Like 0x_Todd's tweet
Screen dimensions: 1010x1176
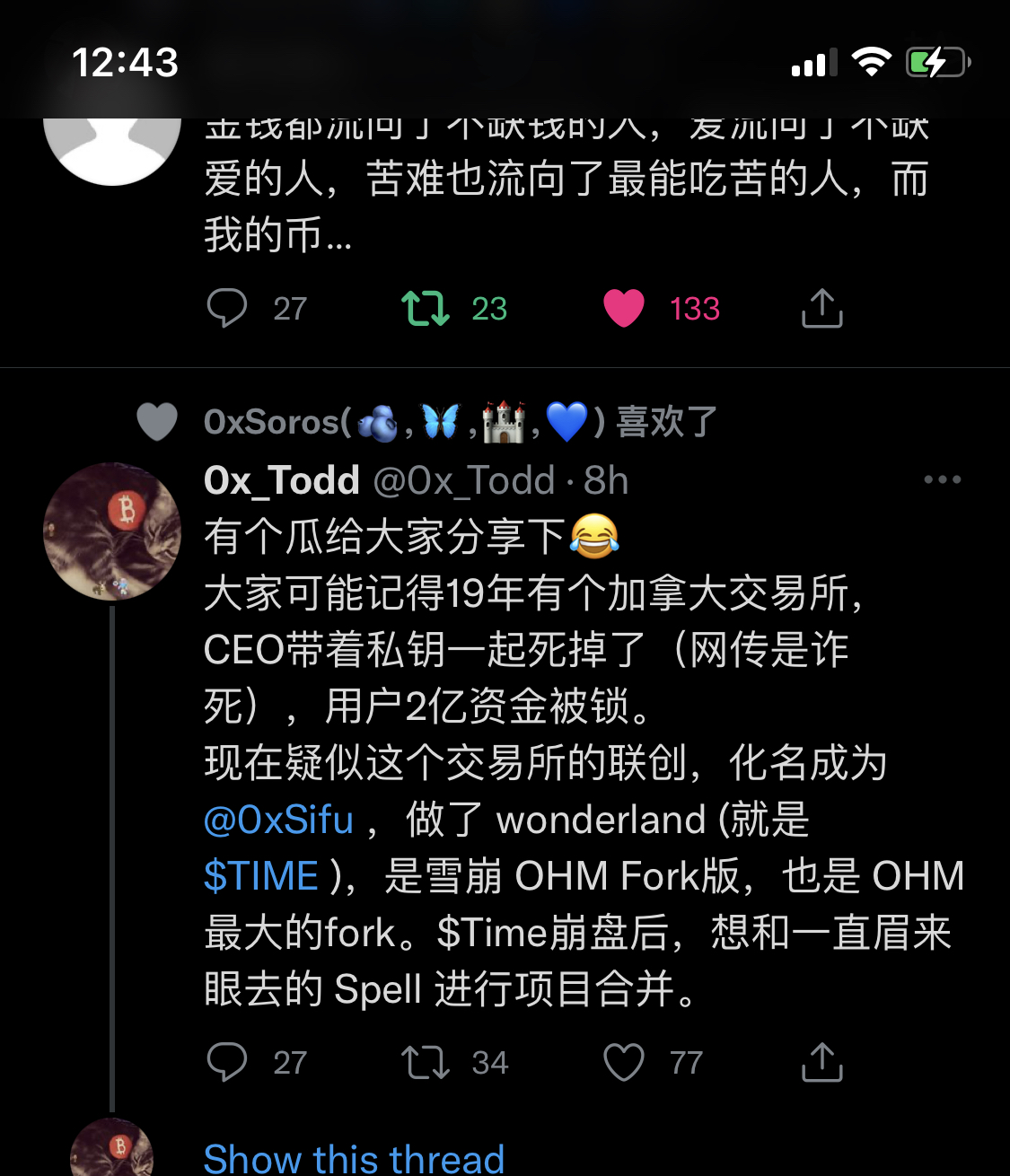pos(624,1062)
